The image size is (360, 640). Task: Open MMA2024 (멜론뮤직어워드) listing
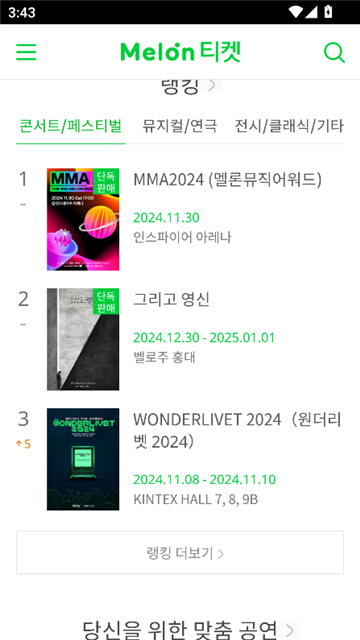tap(228, 179)
